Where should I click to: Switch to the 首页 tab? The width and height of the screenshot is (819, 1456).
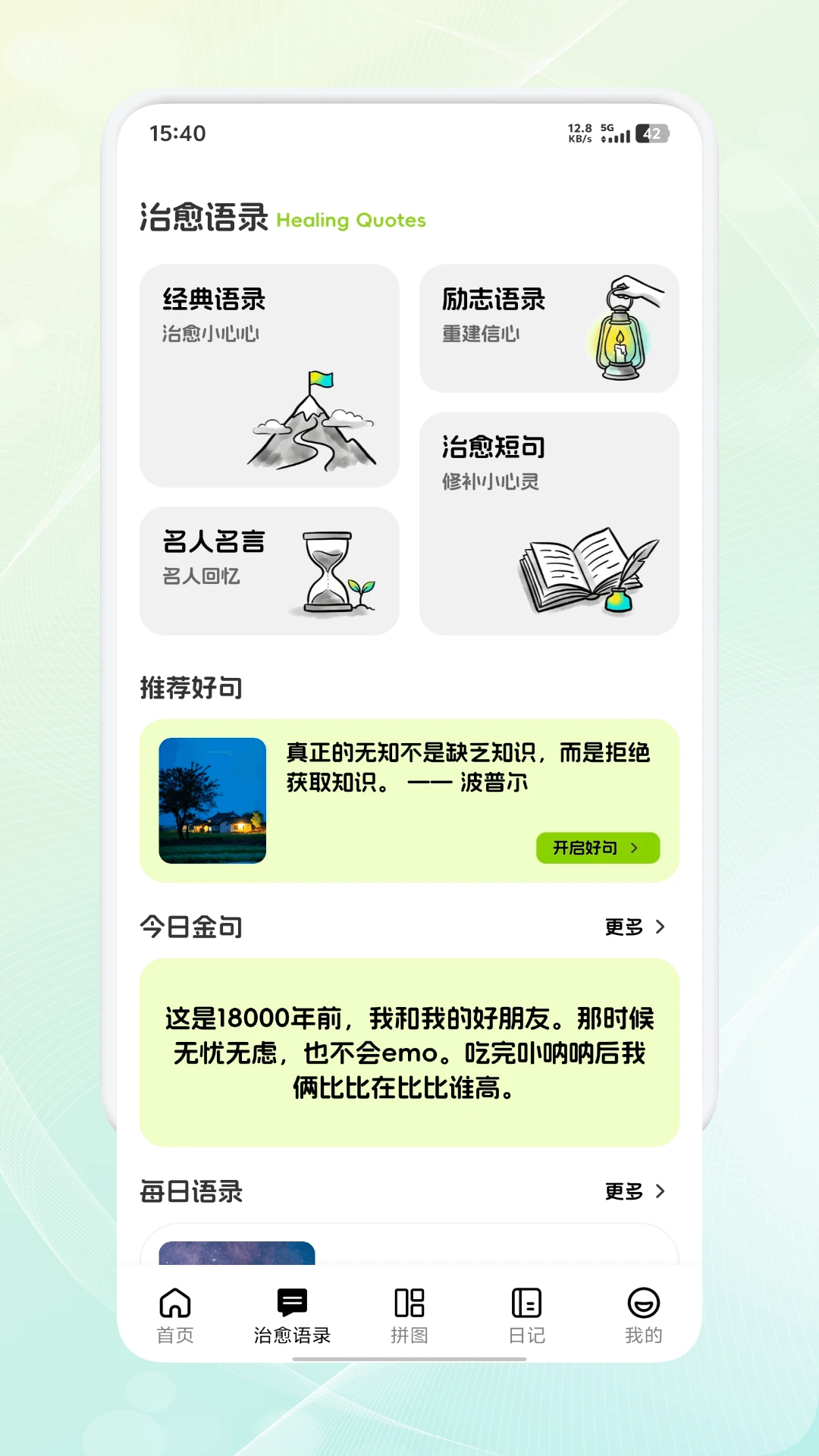(x=175, y=1316)
